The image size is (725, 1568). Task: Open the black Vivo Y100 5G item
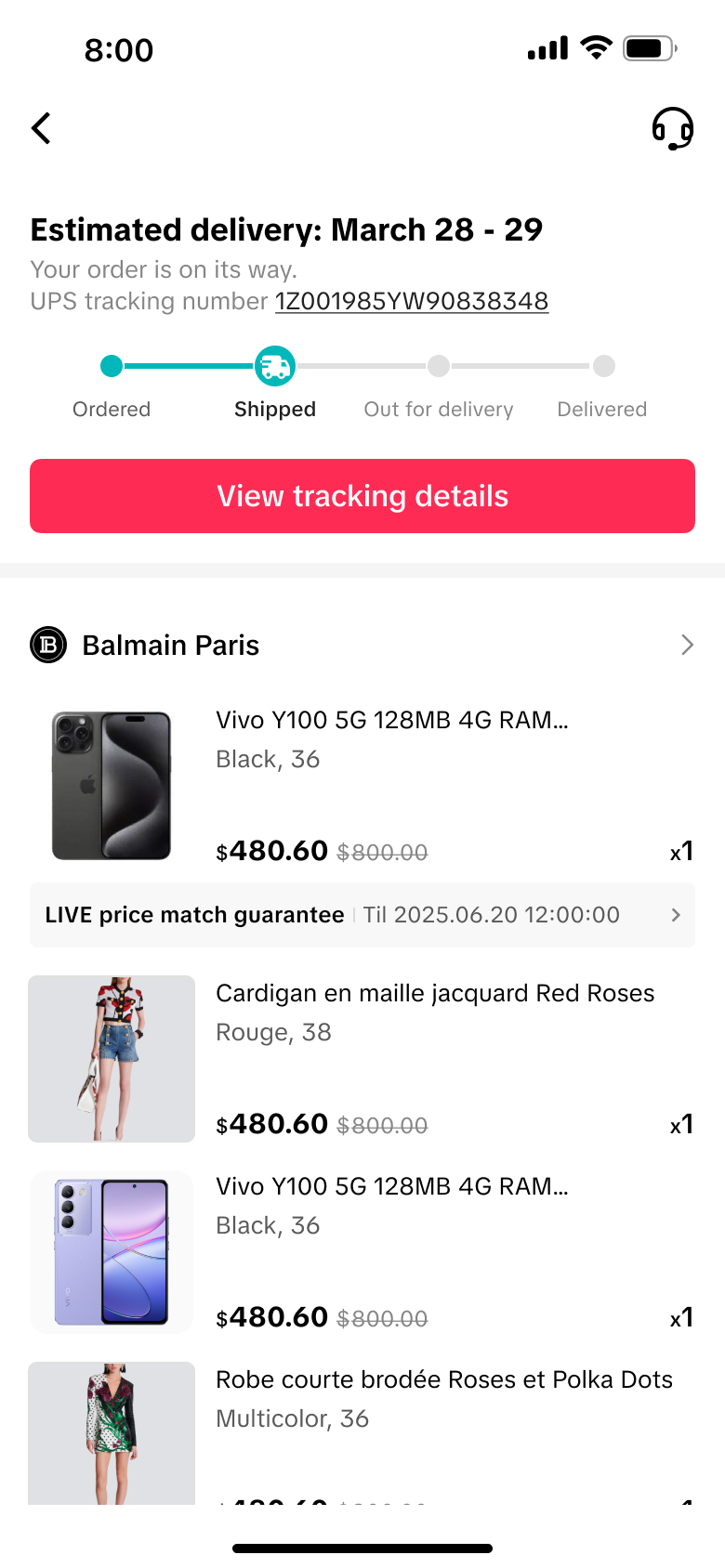click(391, 721)
